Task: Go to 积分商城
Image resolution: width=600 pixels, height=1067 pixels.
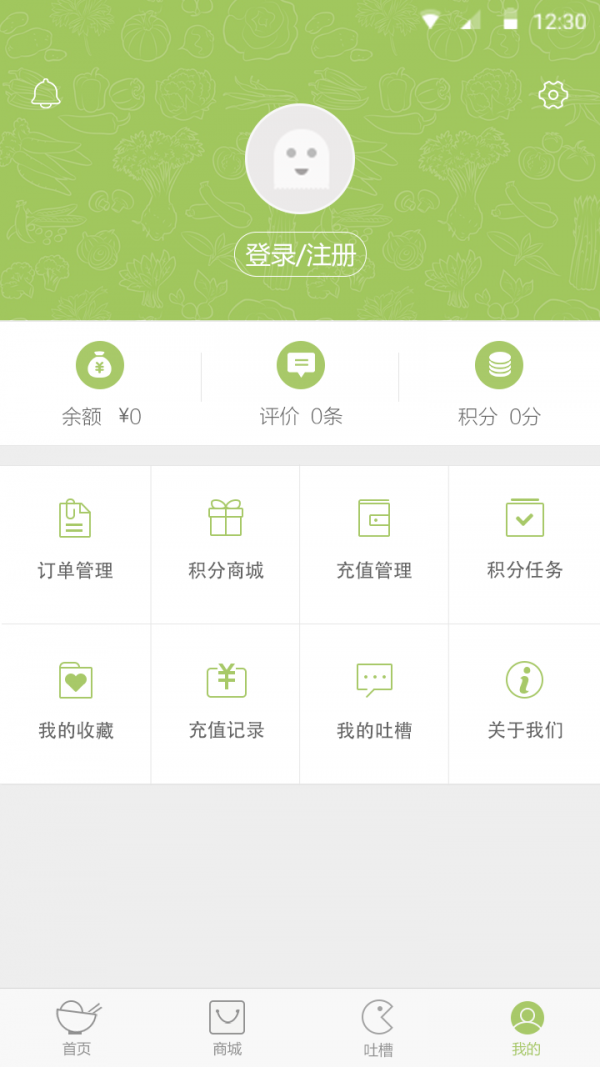Action: tap(226, 543)
